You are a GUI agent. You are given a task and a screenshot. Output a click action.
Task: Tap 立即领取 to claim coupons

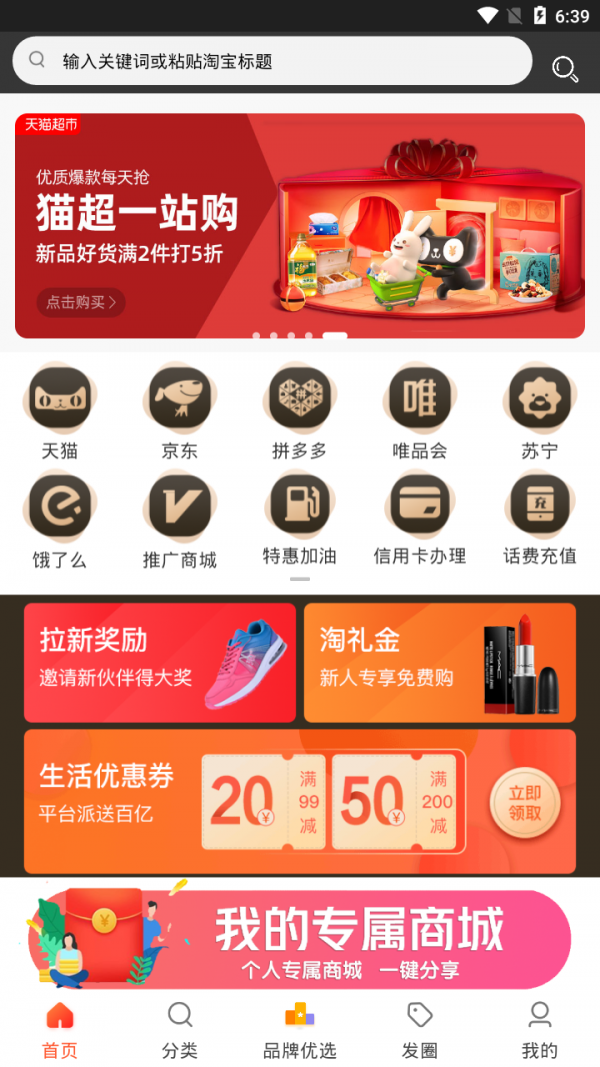[x=525, y=803]
